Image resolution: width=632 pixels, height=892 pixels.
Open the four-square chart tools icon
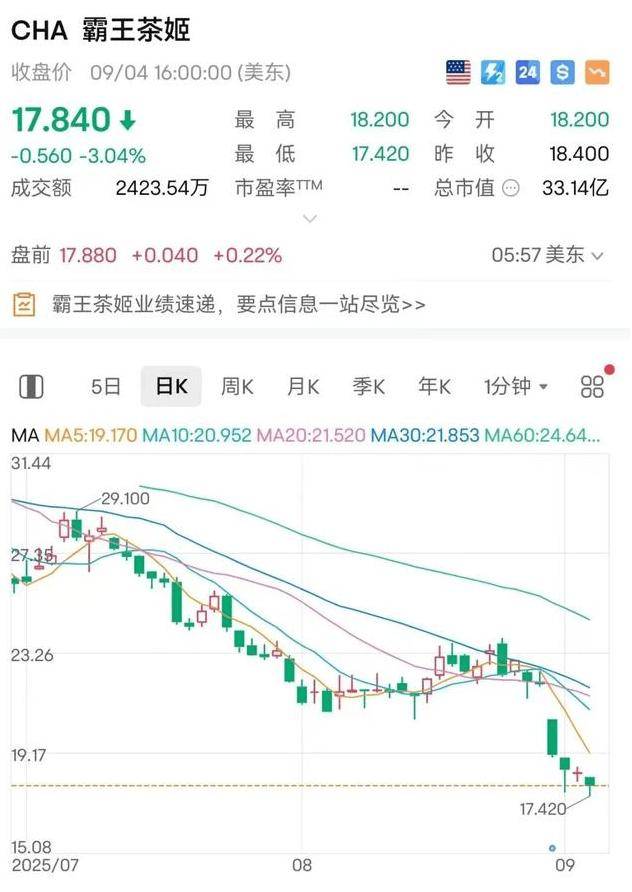tap(593, 387)
